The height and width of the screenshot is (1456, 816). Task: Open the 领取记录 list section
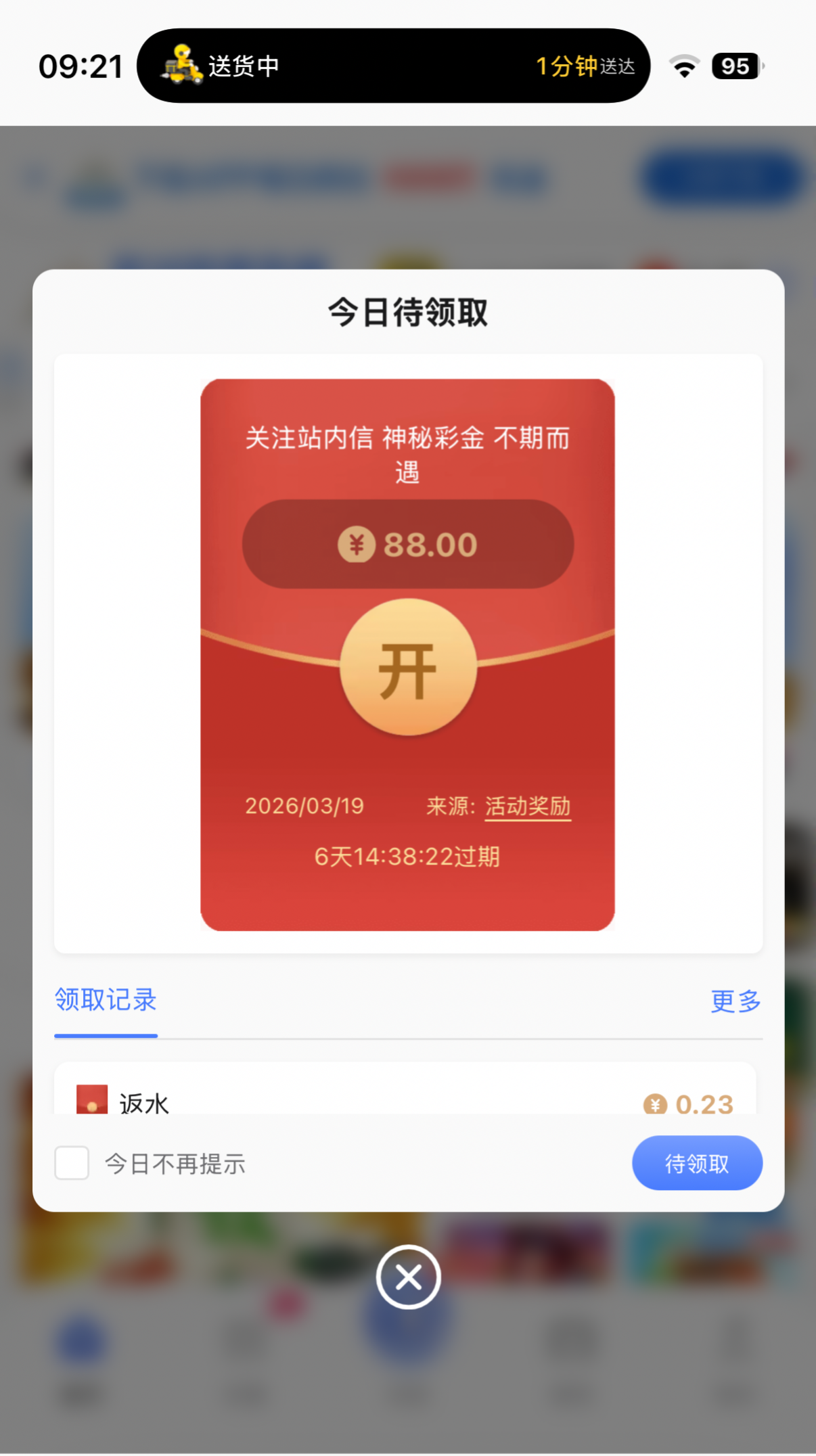[106, 1001]
